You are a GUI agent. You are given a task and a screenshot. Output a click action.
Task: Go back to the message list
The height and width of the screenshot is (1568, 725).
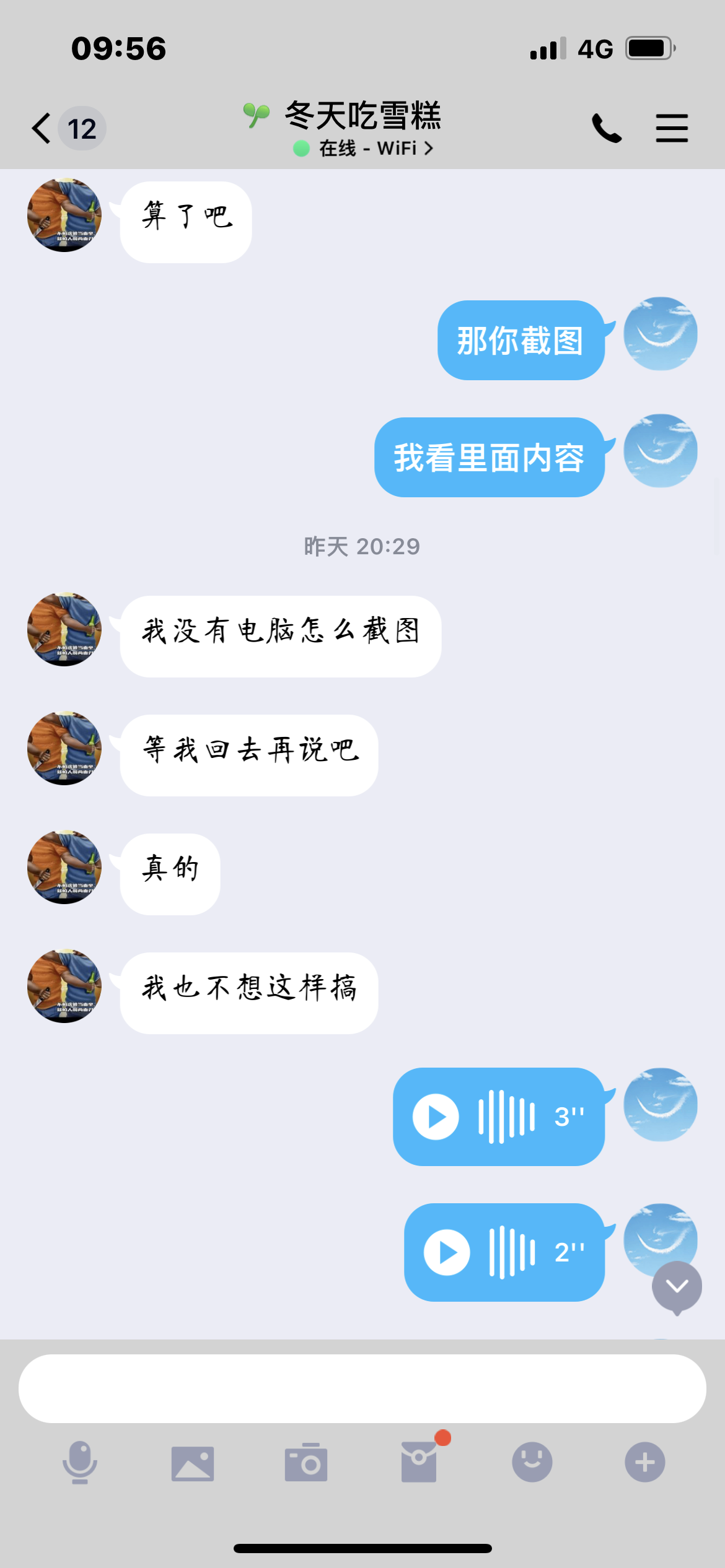click(x=42, y=129)
